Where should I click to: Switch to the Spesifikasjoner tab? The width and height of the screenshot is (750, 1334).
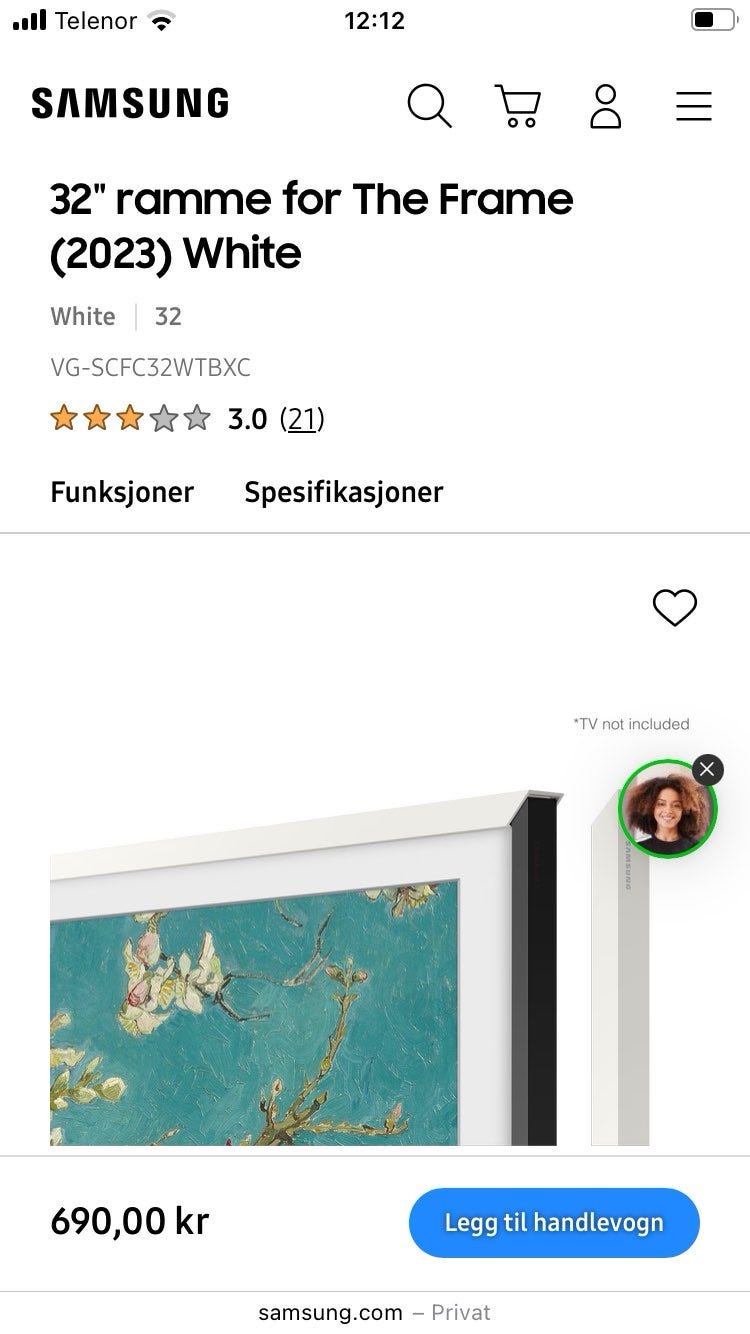[343, 491]
